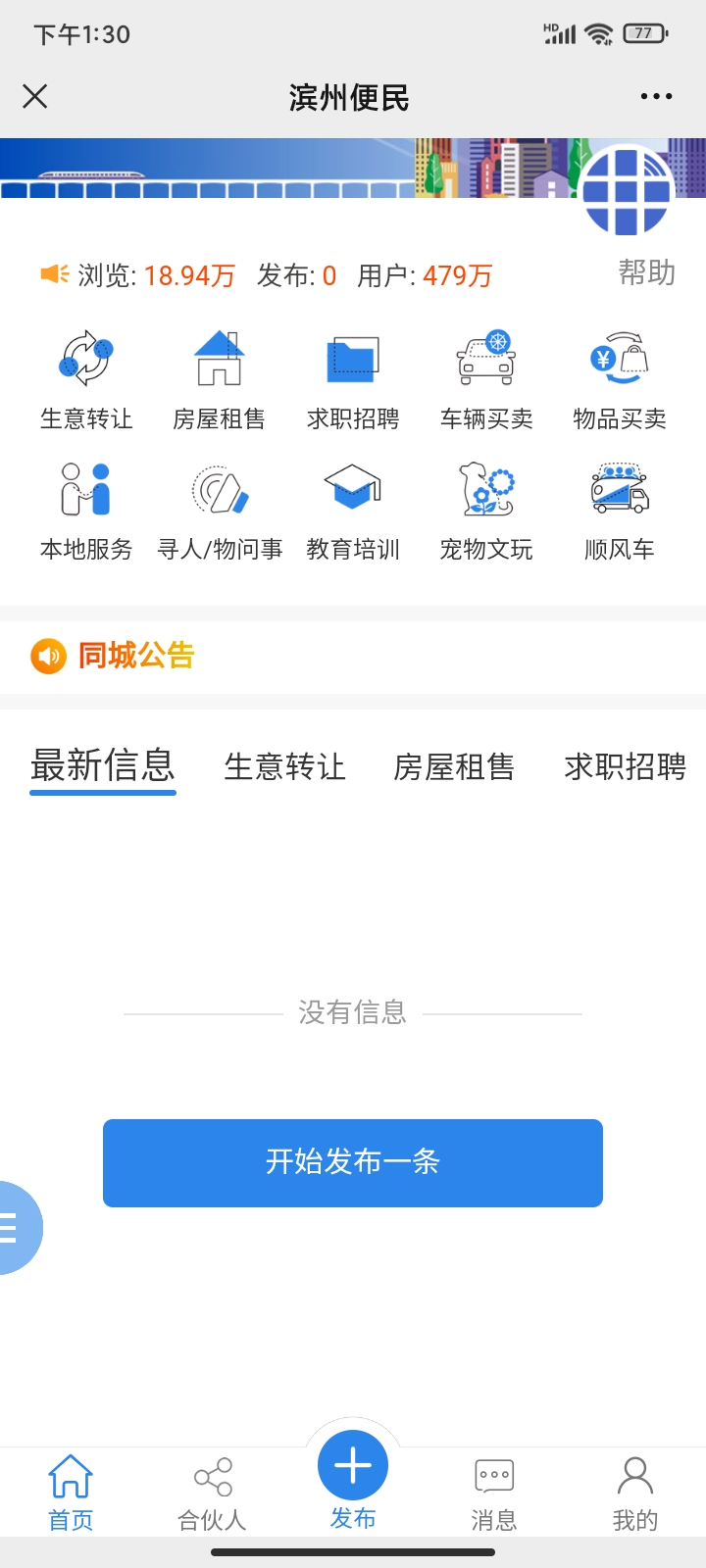Open the three-dot menu at top right
This screenshot has height=1568, width=706.
click(655, 95)
